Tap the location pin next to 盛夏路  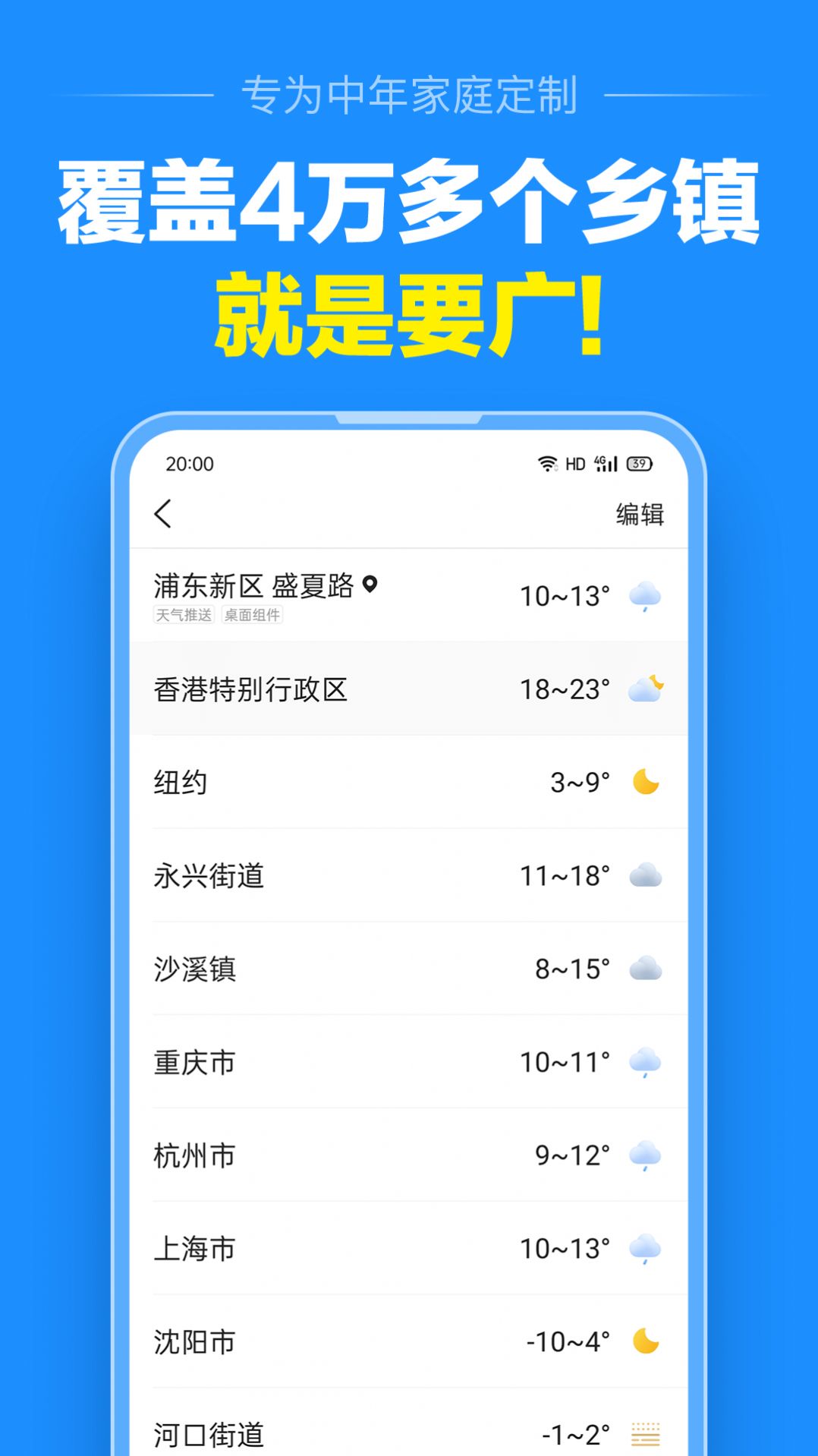tap(370, 585)
